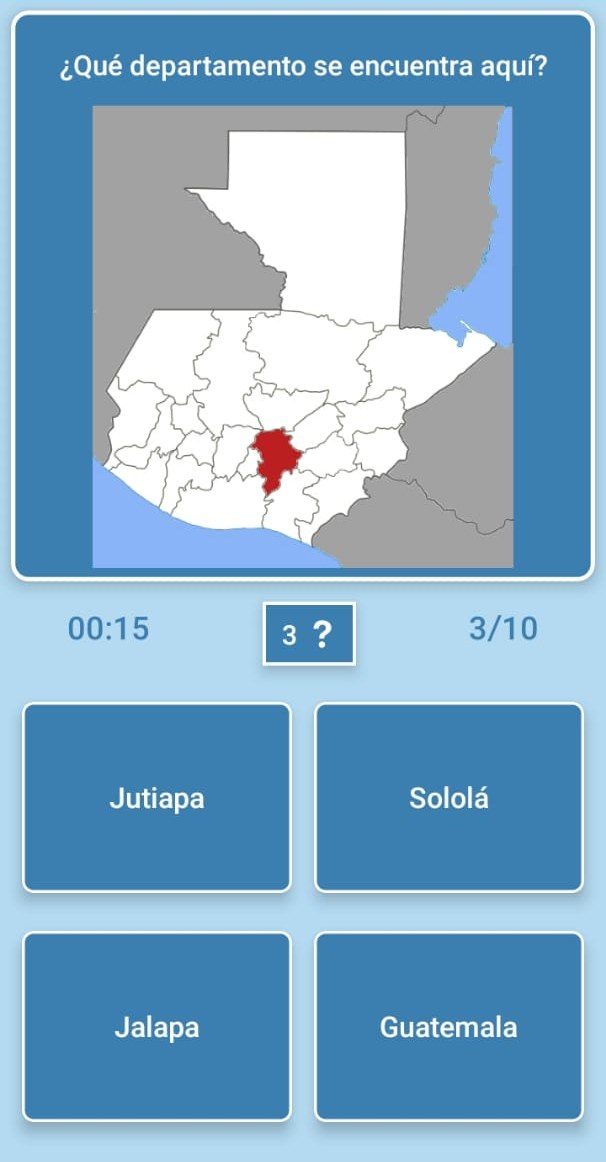Image resolution: width=606 pixels, height=1162 pixels.
Task: Pick the Jalapa option
Action: pyautogui.click(x=157, y=1026)
